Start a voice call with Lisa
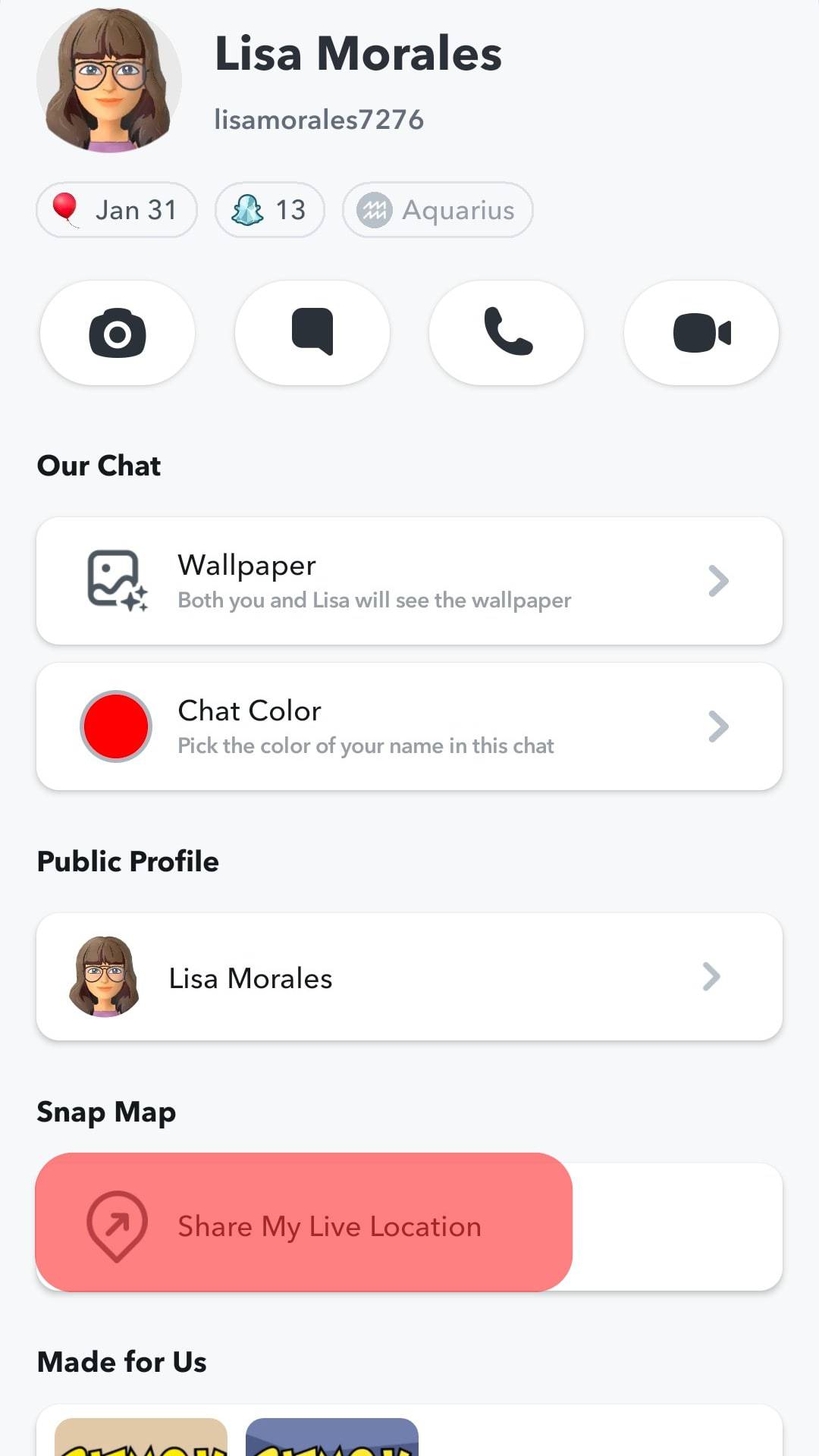The width and height of the screenshot is (819, 1456). 507,333
